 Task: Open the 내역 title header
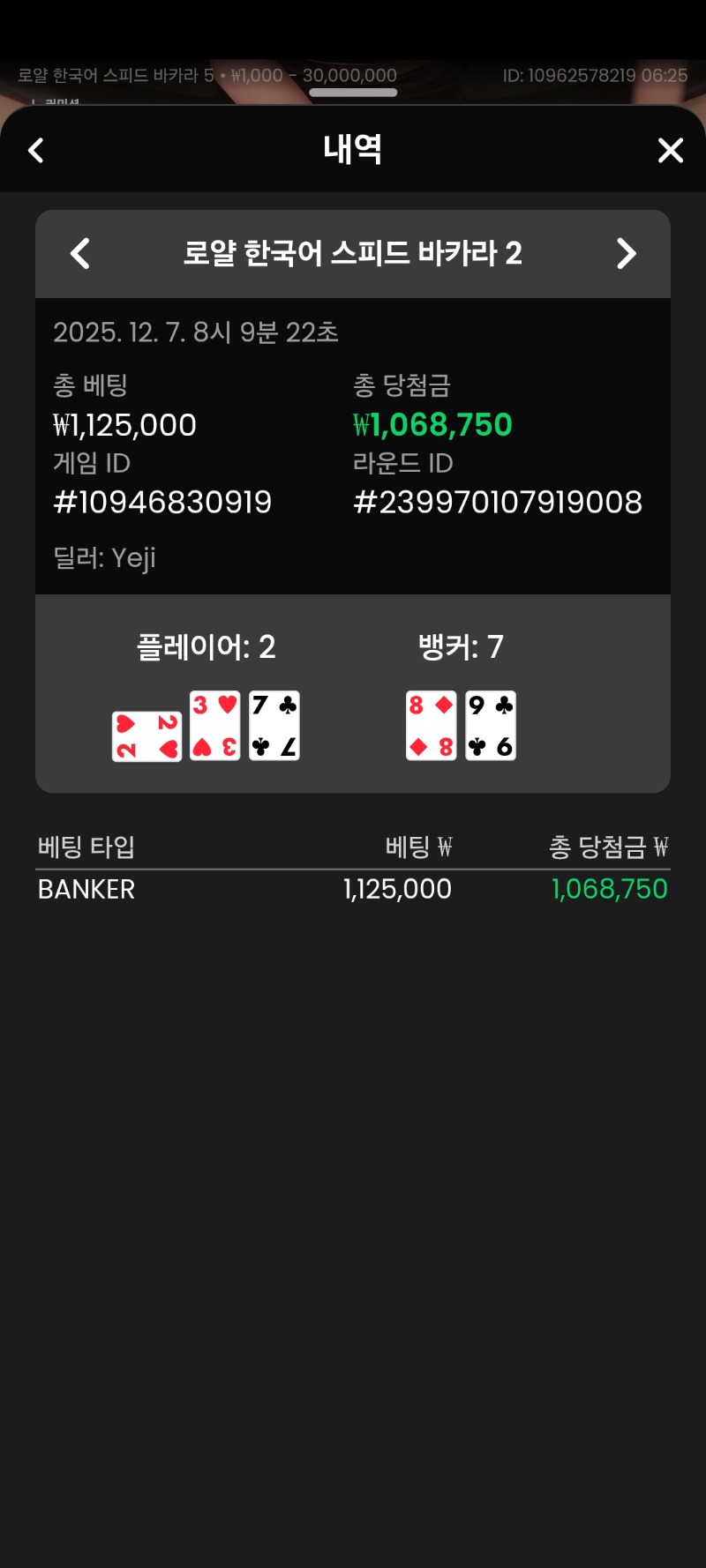coord(353,148)
